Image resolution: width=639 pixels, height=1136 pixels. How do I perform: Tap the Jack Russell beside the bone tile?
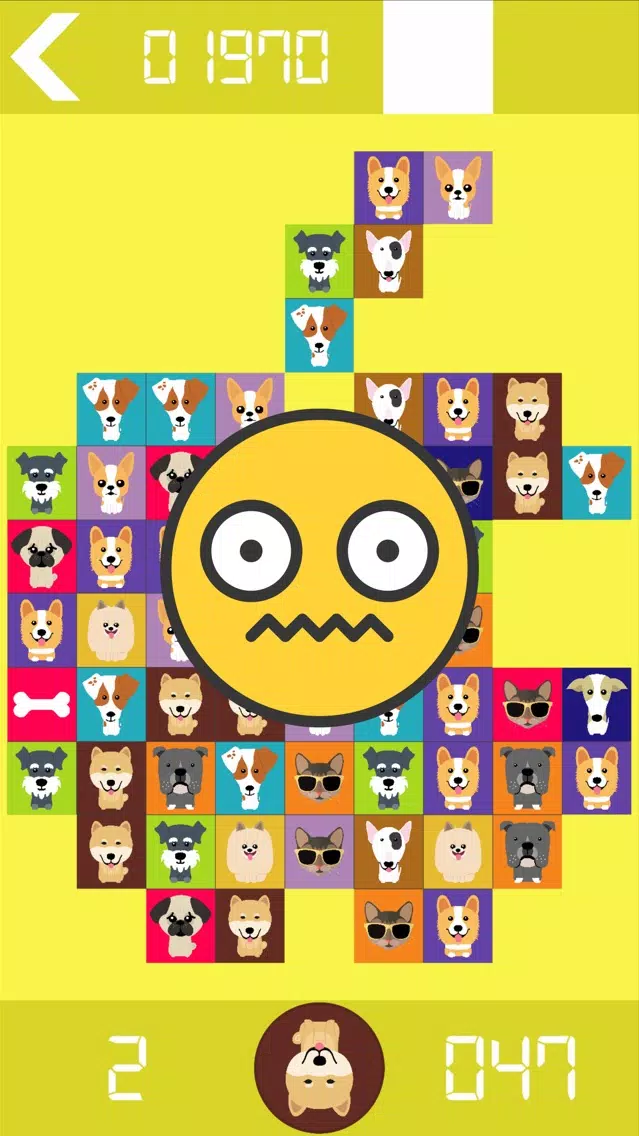111,703
